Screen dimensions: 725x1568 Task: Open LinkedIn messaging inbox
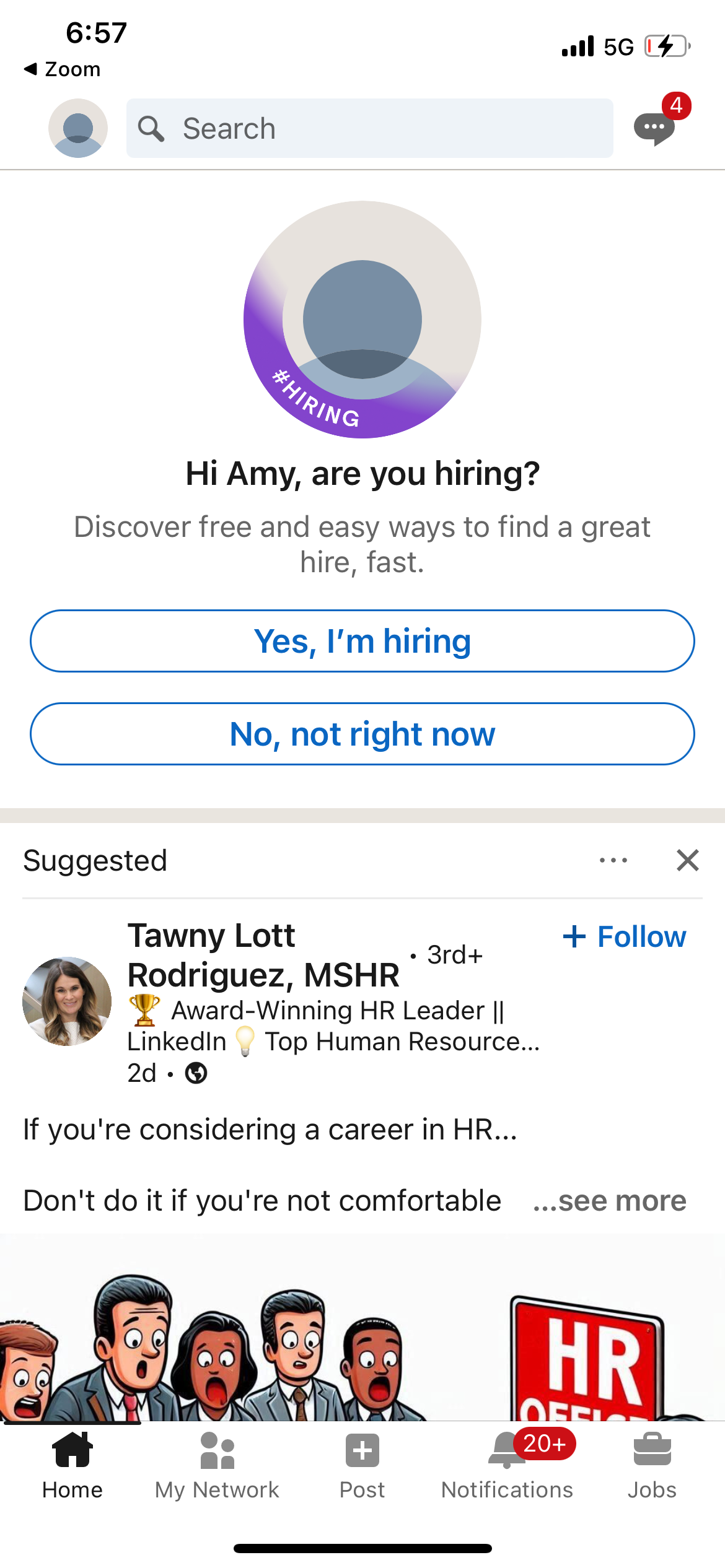click(654, 128)
